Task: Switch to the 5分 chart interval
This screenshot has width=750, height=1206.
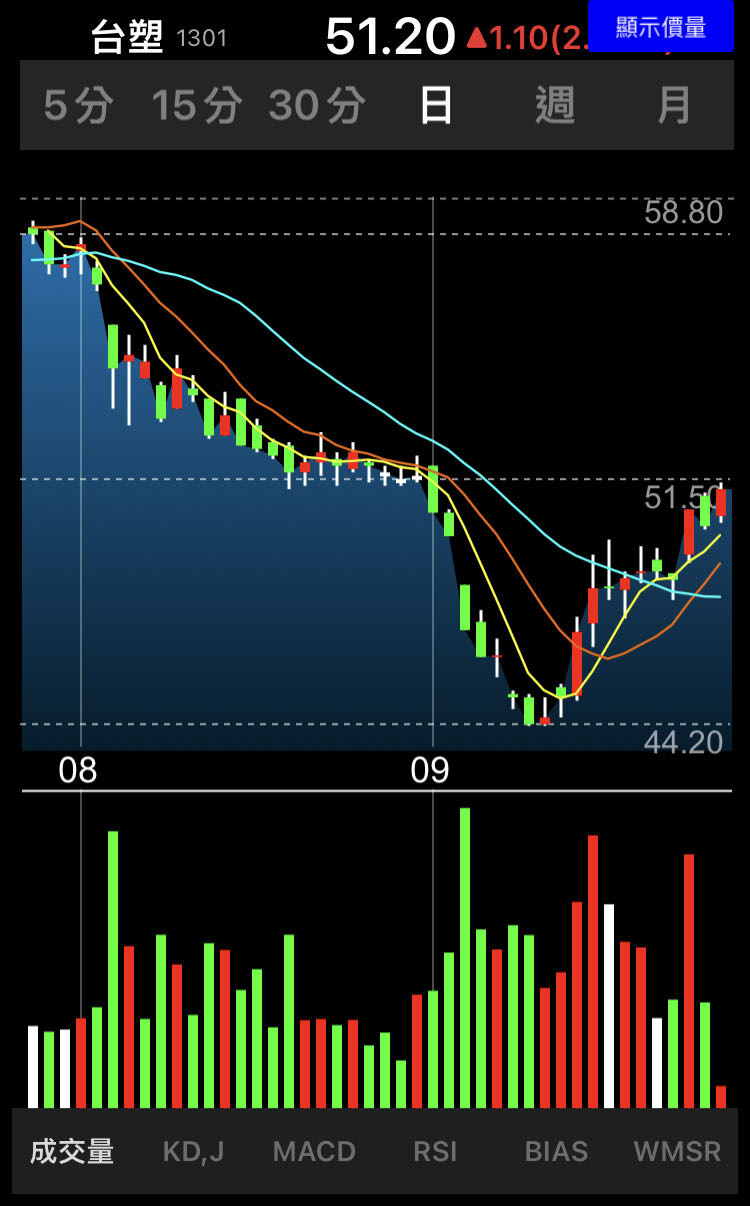Action: 78,105
